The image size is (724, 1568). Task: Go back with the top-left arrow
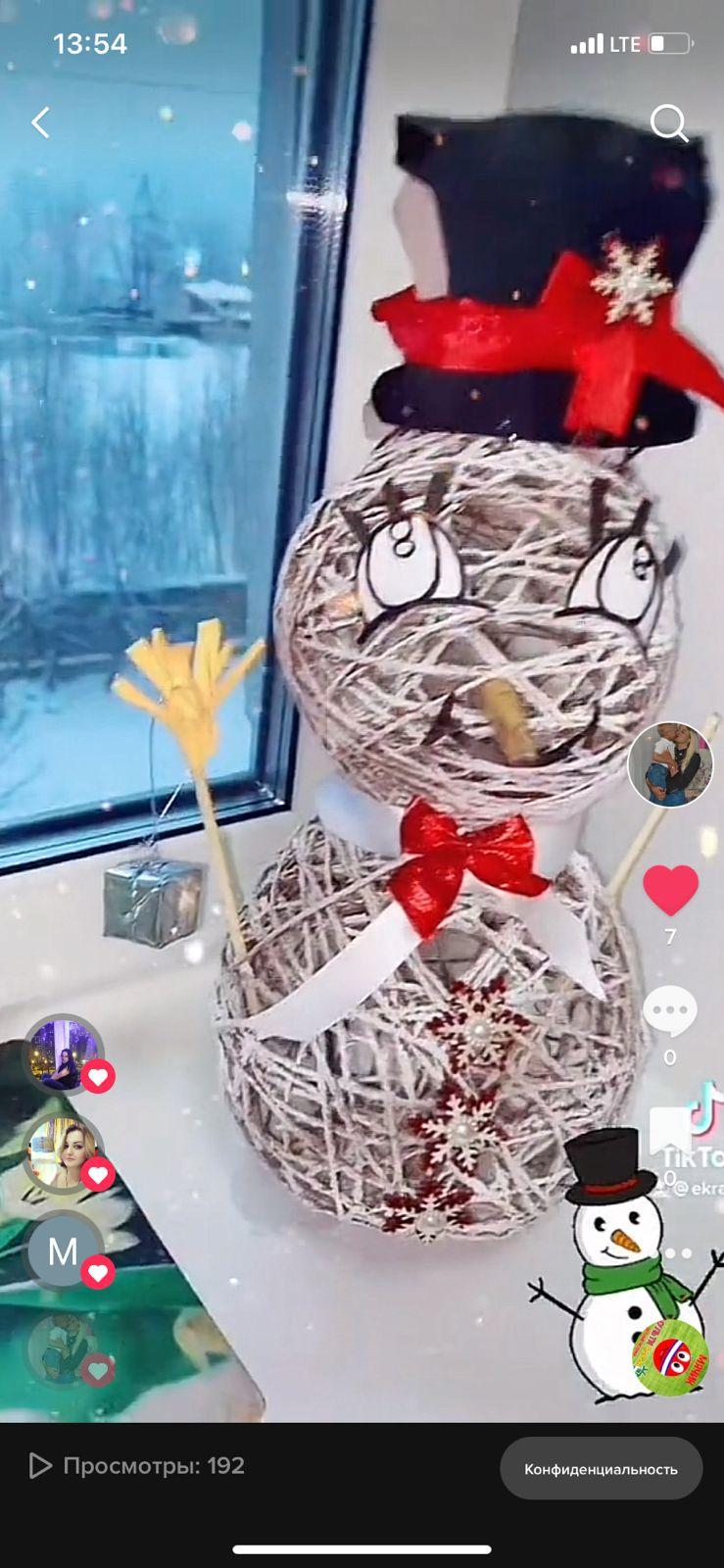click(x=40, y=123)
